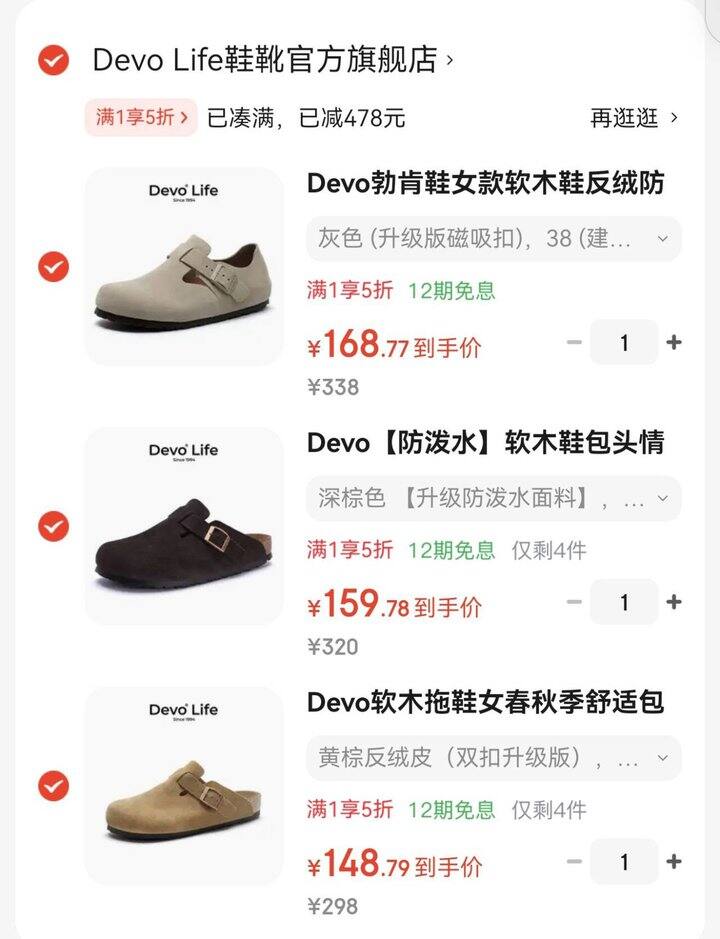Deselect the Devo【防泼水】软木鞋 item checkbox
The image size is (720, 939).
click(53, 526)
